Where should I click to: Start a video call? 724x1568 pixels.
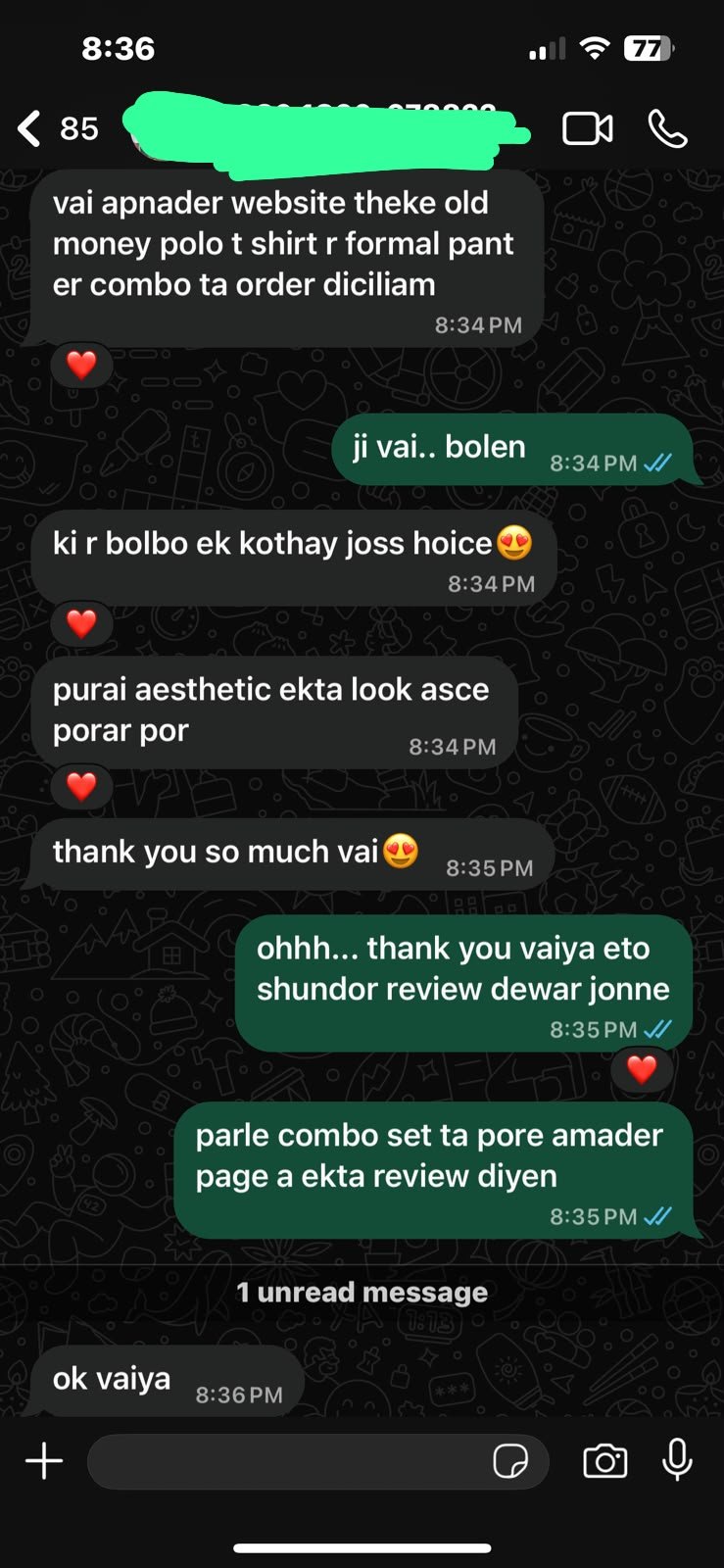(x=588, y=128)
